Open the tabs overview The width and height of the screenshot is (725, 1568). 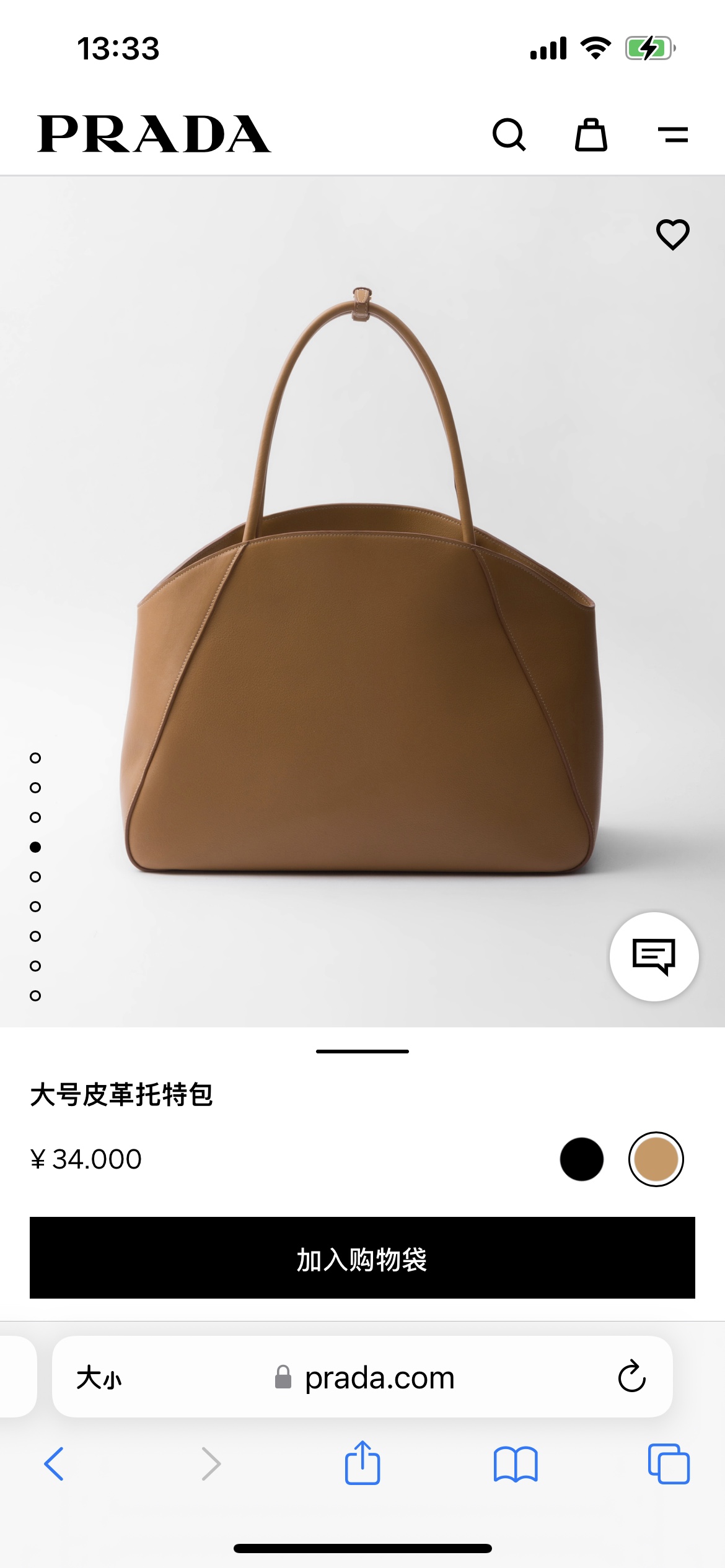tap(669, 1464)
